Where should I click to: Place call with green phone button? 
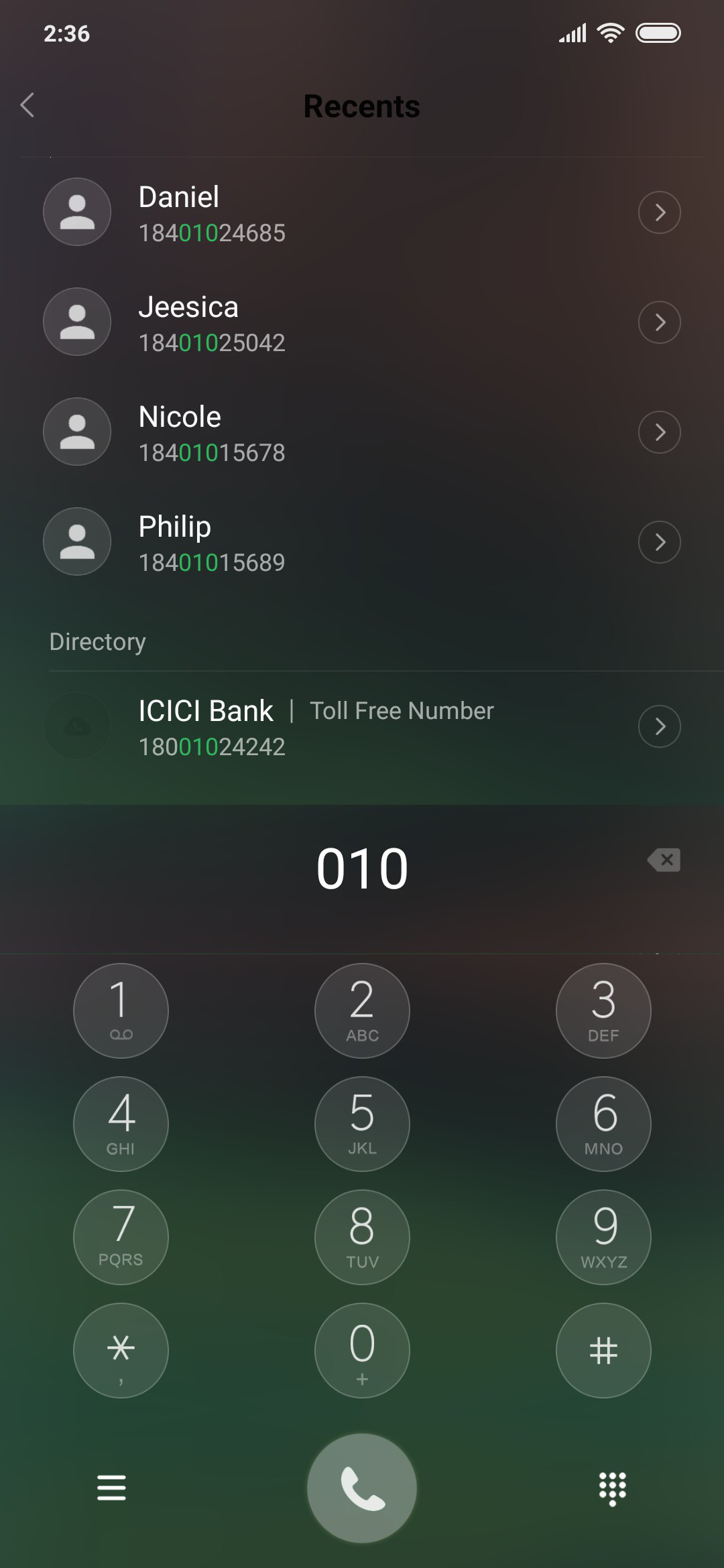pyautogui.click(x=362, y=1488)
